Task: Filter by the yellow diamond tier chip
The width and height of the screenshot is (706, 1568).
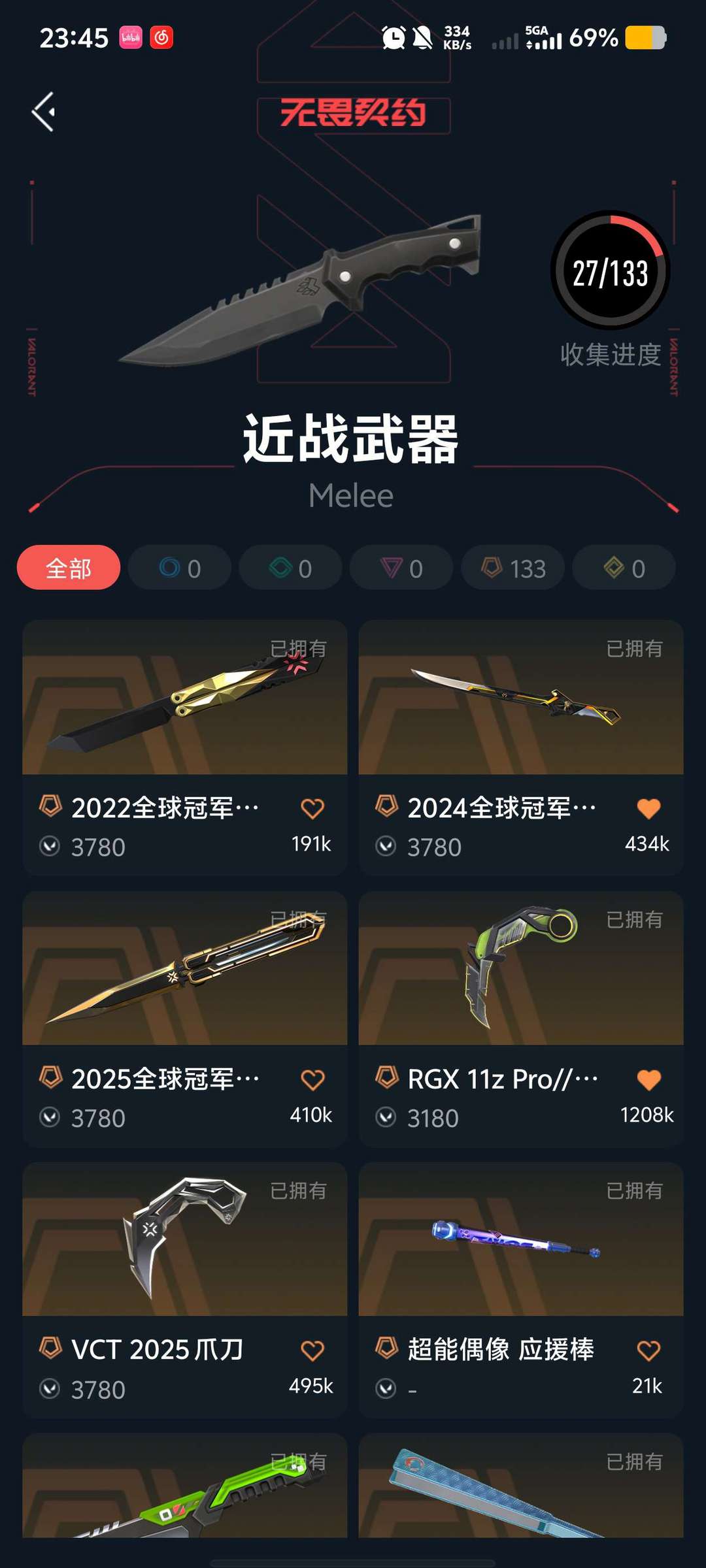Action: [624, 568]
